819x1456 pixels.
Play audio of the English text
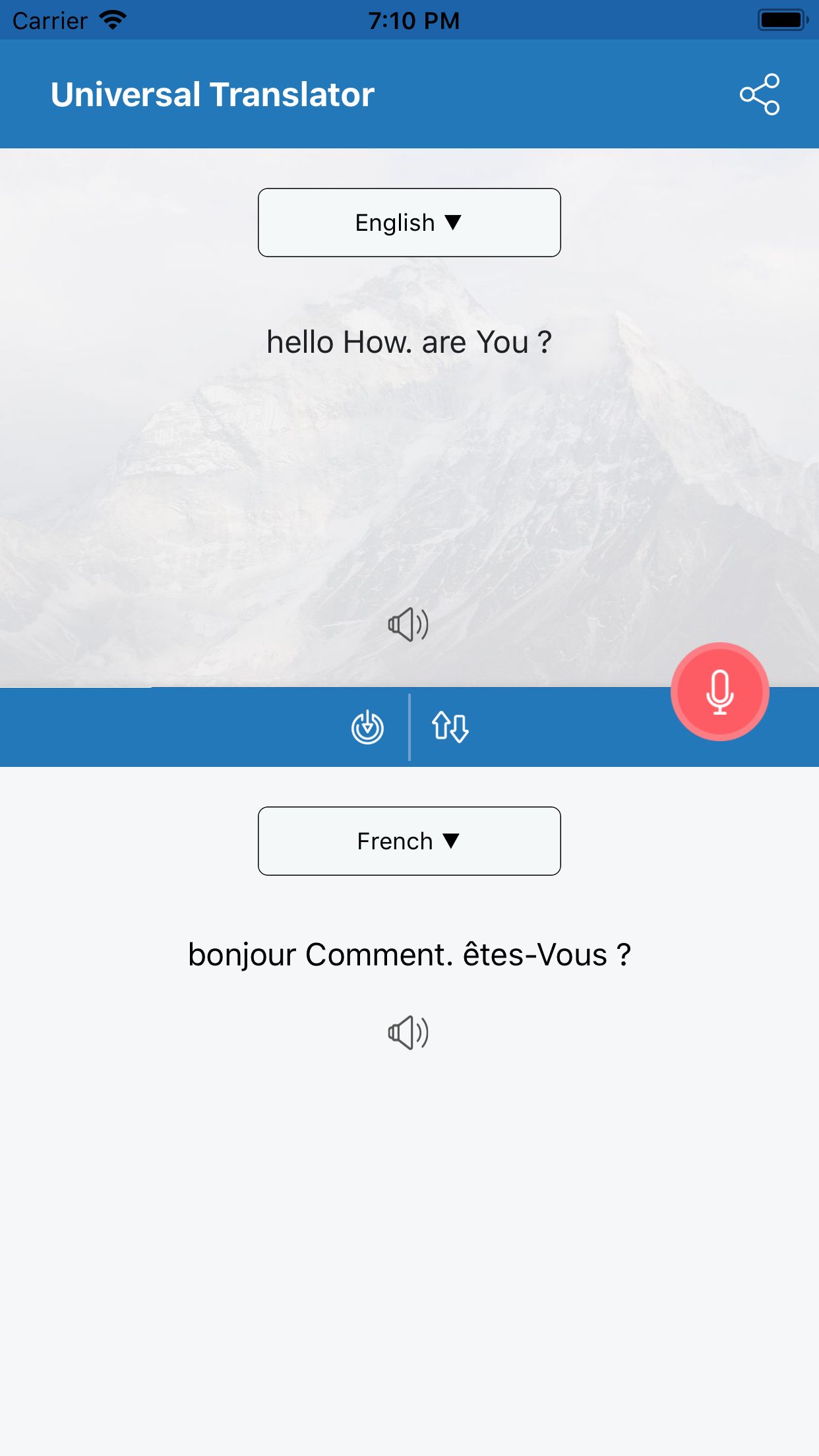click(408, 624)
